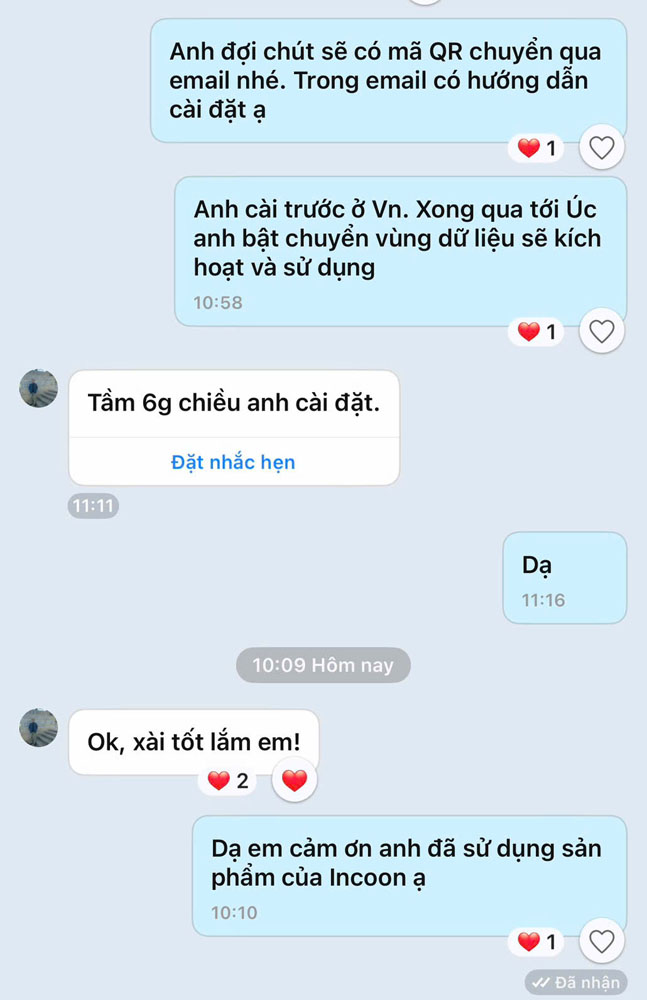Open sender's avatar beside 'Tầm 6g chiều anh cài đặt'
The width and height of the screenshot is (647, 1000).
click(x=39, y=388)
